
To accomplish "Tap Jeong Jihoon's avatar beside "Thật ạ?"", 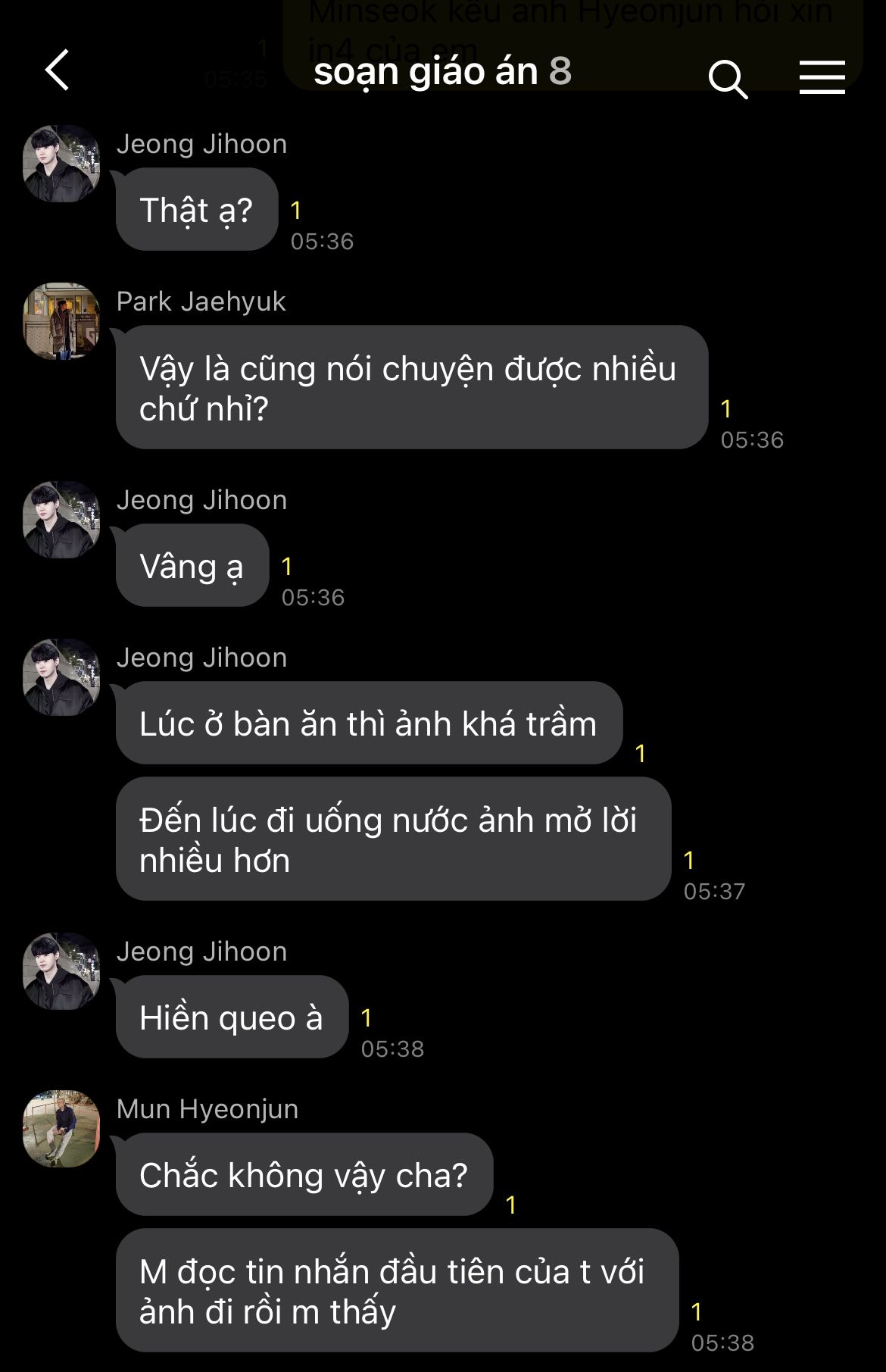I will tap(61, 164).
